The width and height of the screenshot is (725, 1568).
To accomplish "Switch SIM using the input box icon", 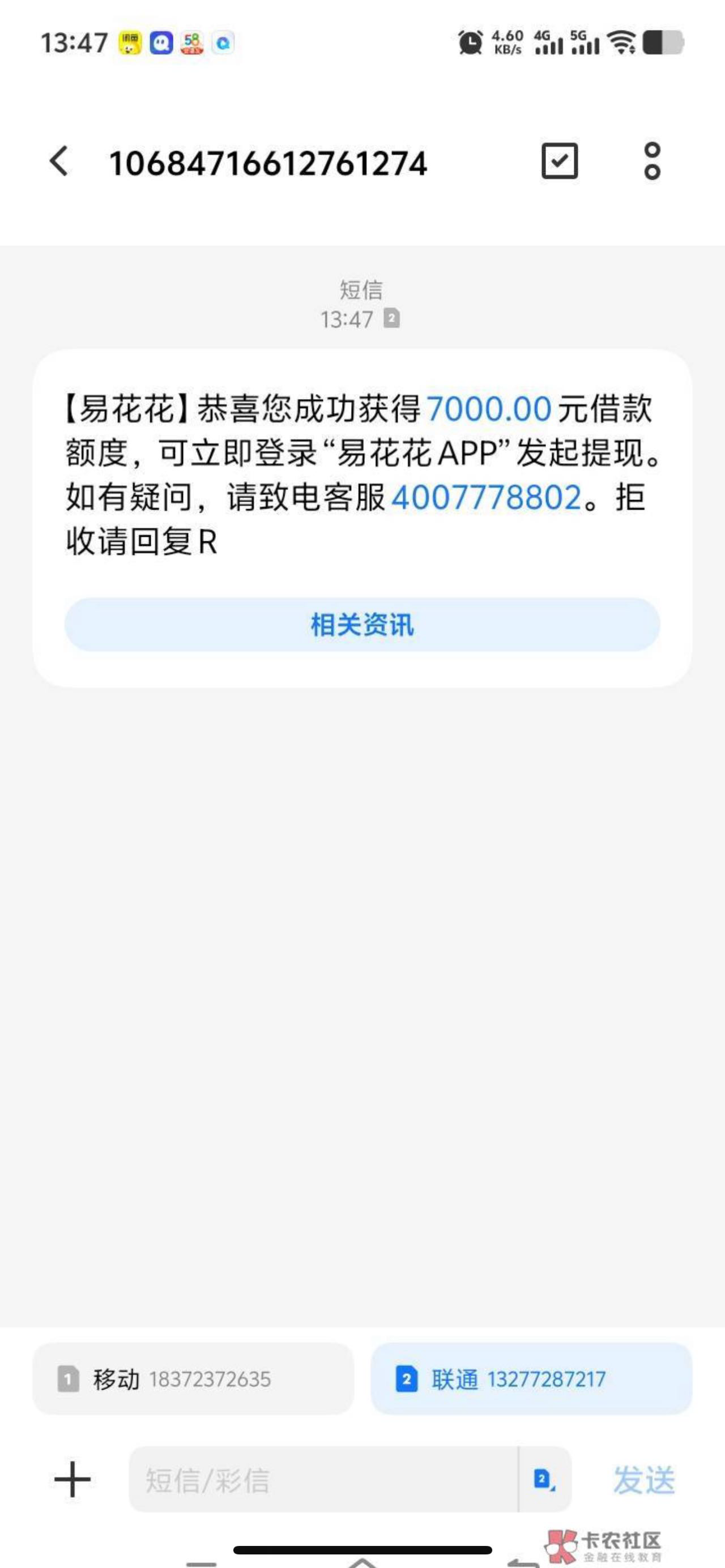I will pos(545,1479).
